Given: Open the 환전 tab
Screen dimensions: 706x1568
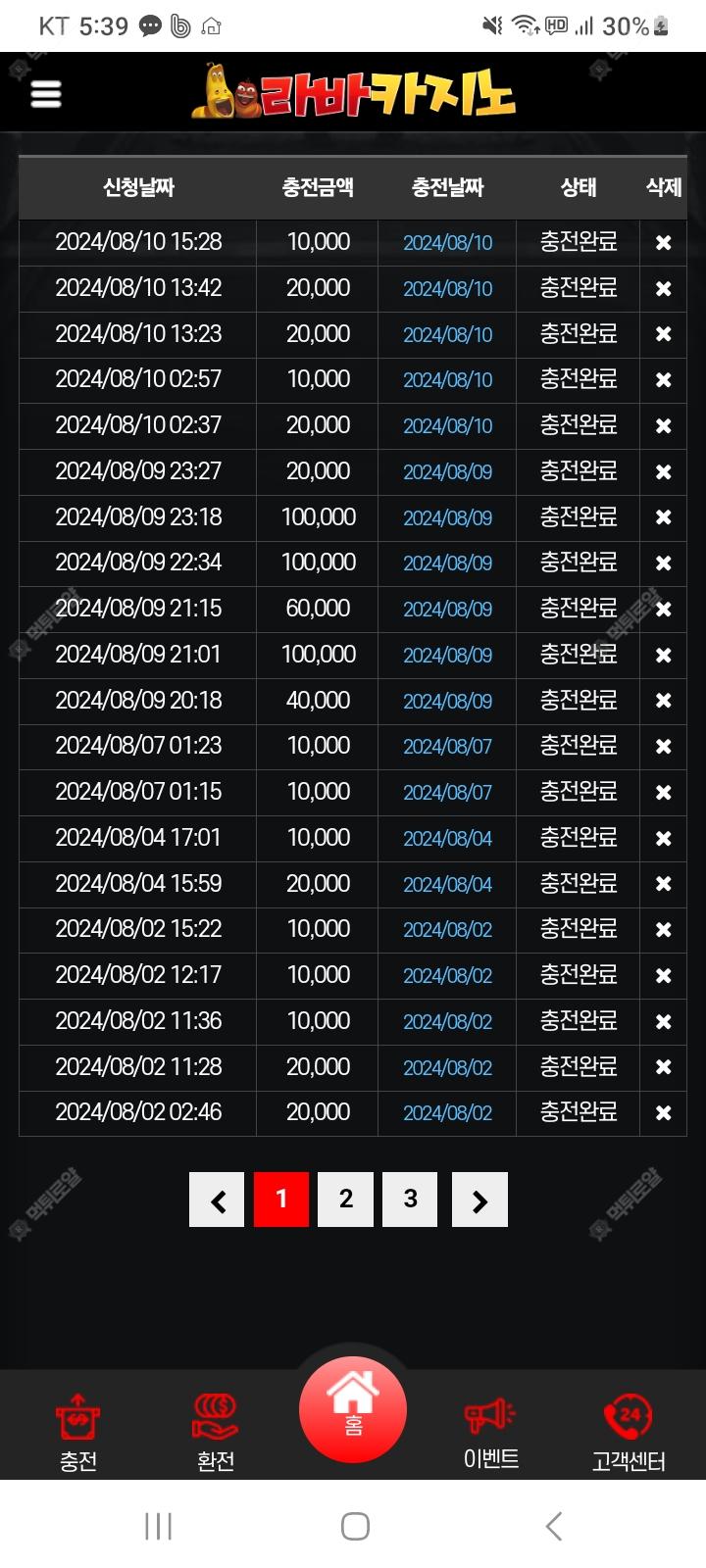Looking at the screenshot, I should (x=216, y=1434).
